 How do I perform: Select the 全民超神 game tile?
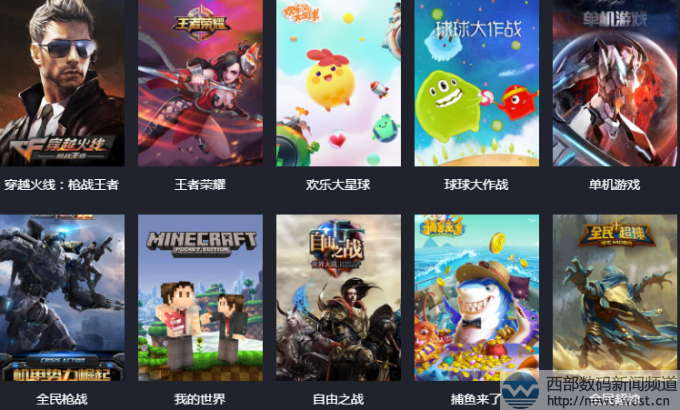point(614,298)
